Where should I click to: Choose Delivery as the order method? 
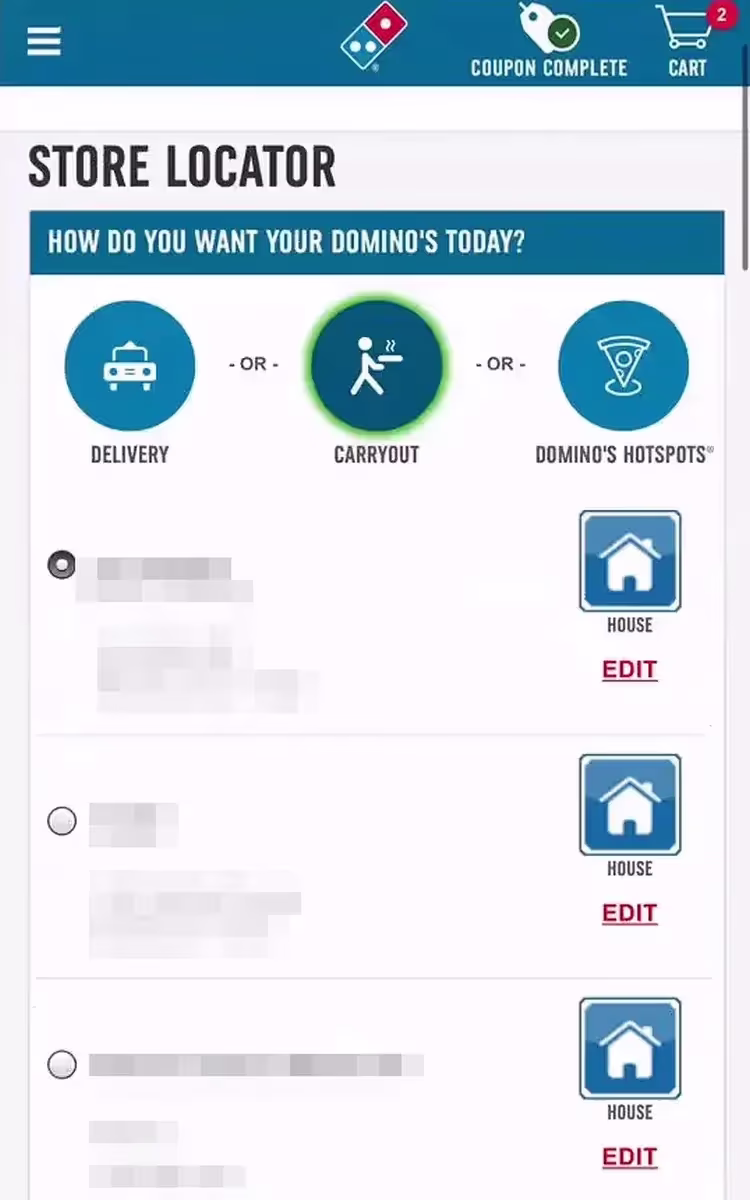click(x=130, y=365)
